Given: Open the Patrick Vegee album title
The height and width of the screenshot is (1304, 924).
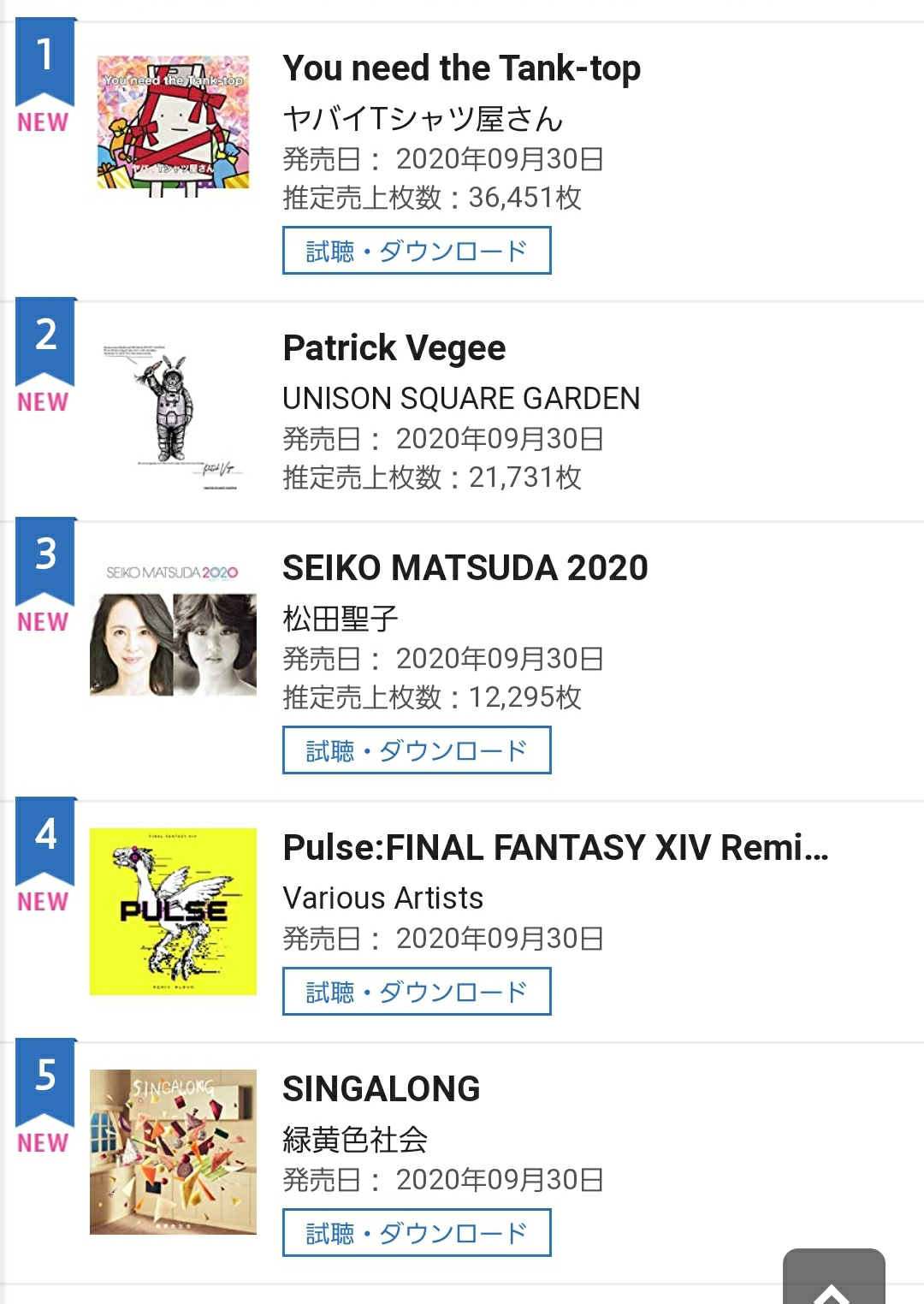Looking at the screenshot, I should point(394,348).
